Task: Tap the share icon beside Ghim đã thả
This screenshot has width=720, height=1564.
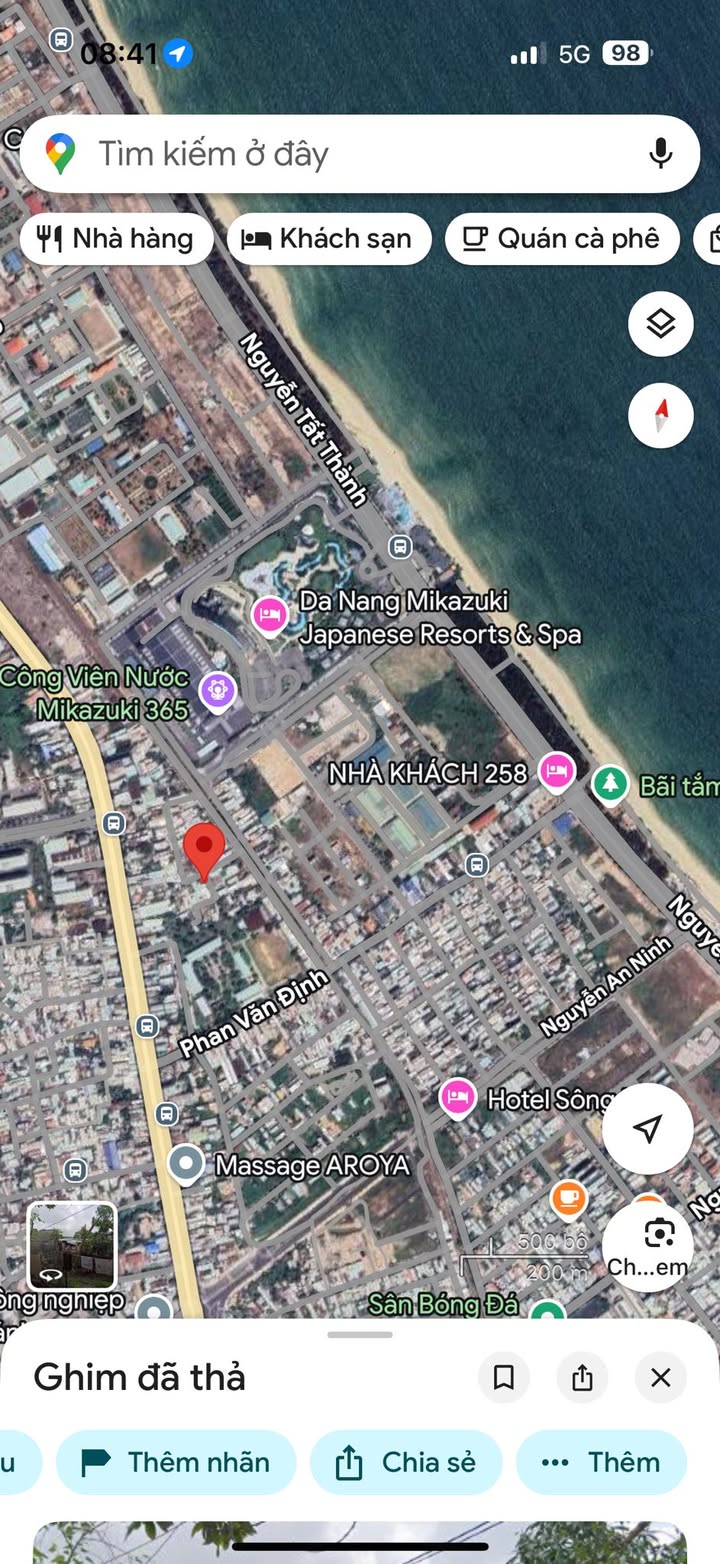Action: (x=582, y=1378)
